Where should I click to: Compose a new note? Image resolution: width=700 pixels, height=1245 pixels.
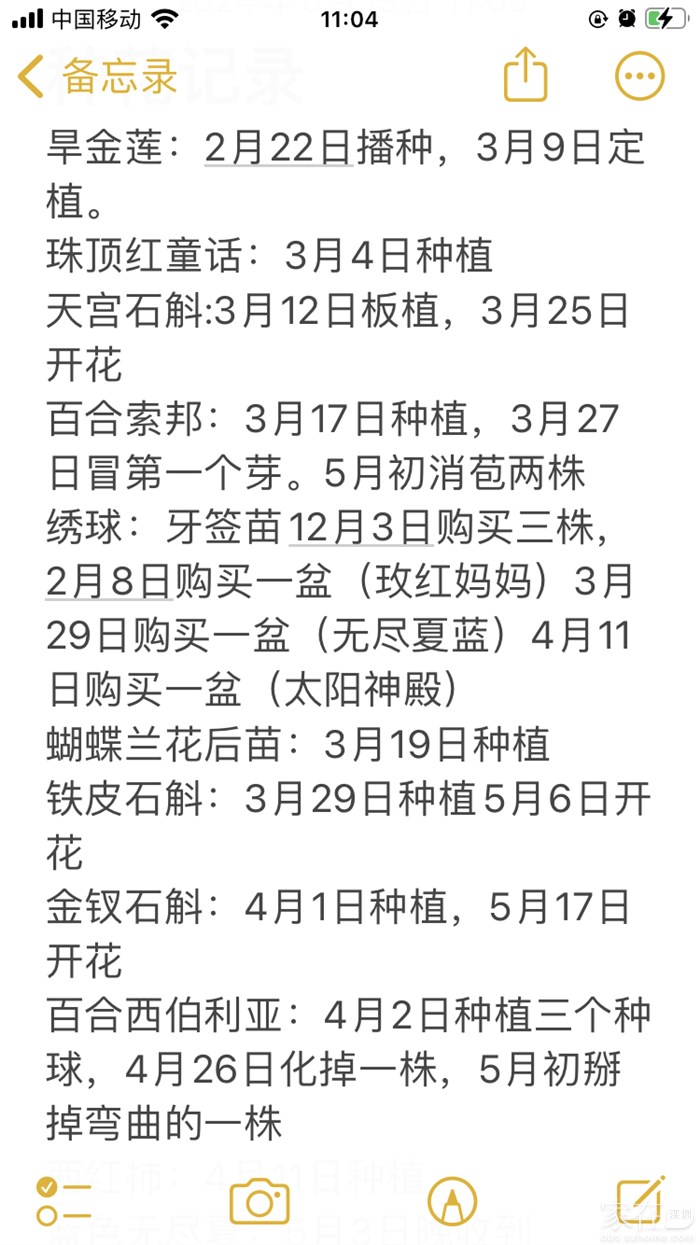(640, 1201)
